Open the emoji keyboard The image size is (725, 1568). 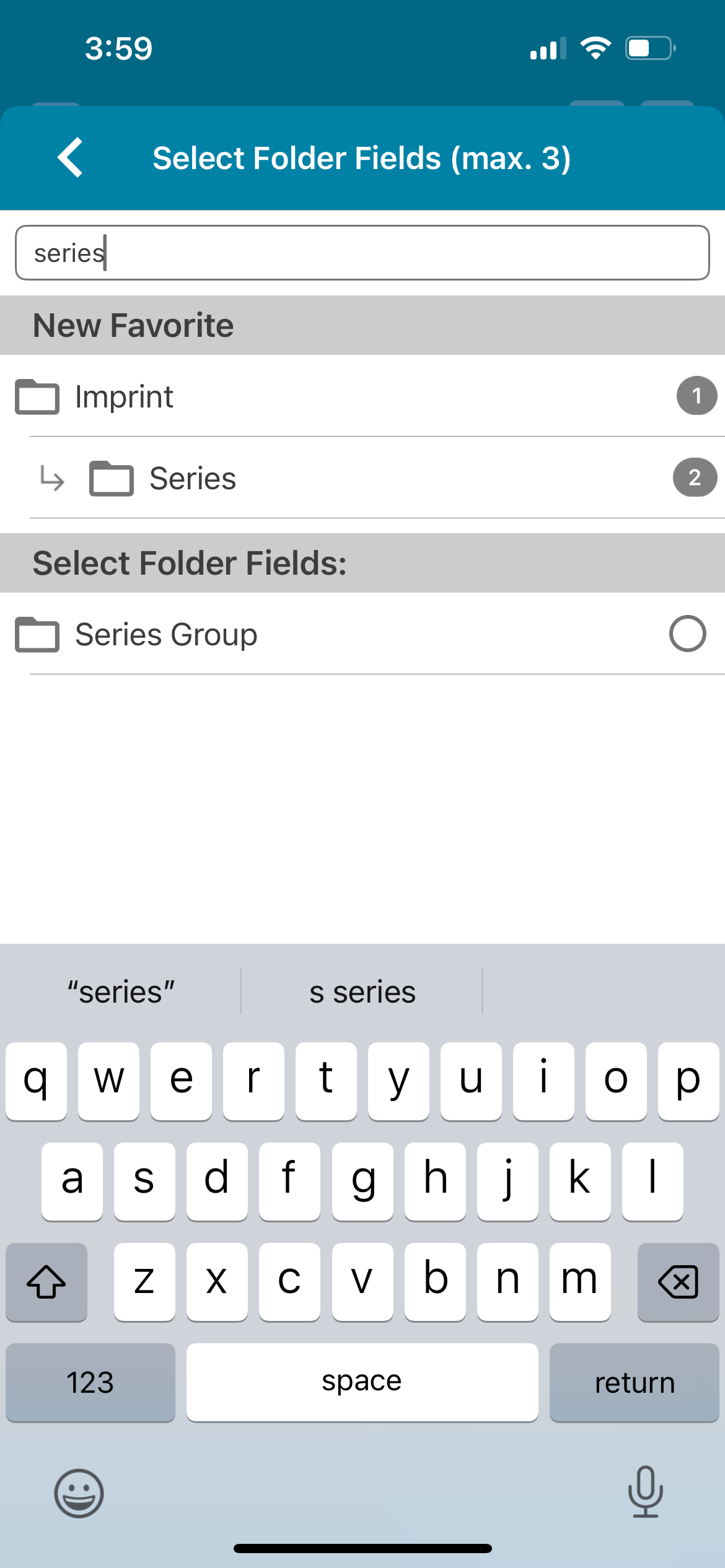pos(79,1493)
